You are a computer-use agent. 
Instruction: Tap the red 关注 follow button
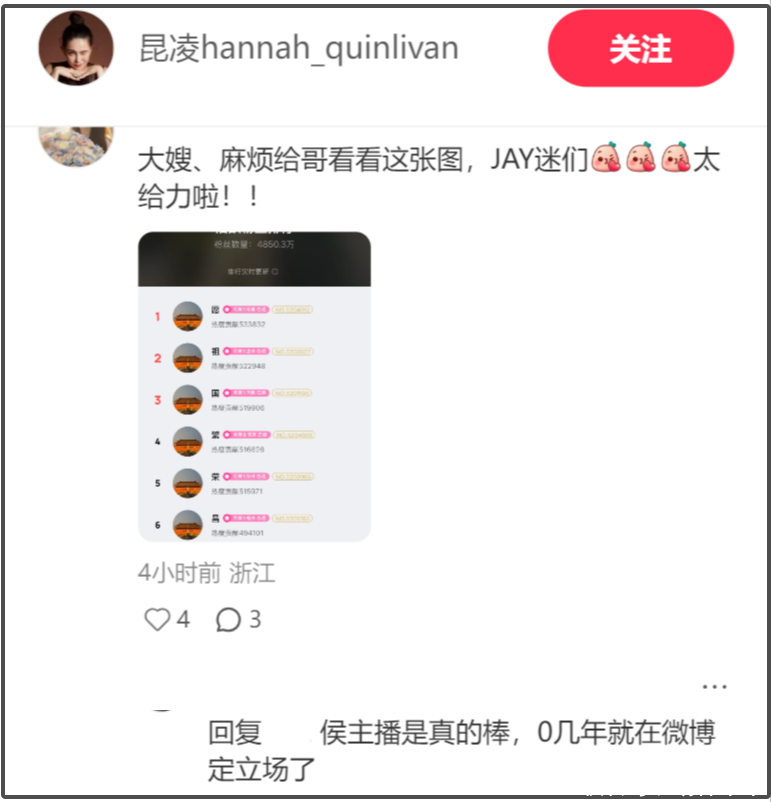point(640,49)
